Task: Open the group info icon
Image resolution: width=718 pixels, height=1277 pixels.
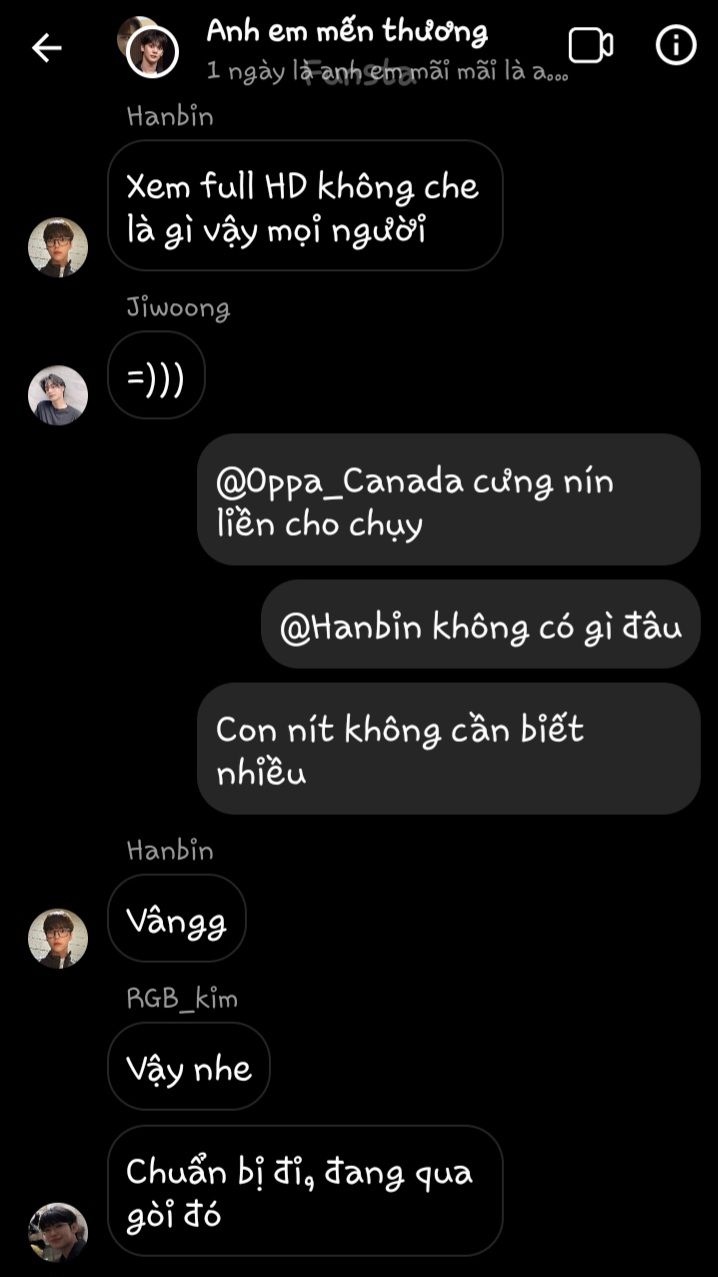Action: pos(675,46)
